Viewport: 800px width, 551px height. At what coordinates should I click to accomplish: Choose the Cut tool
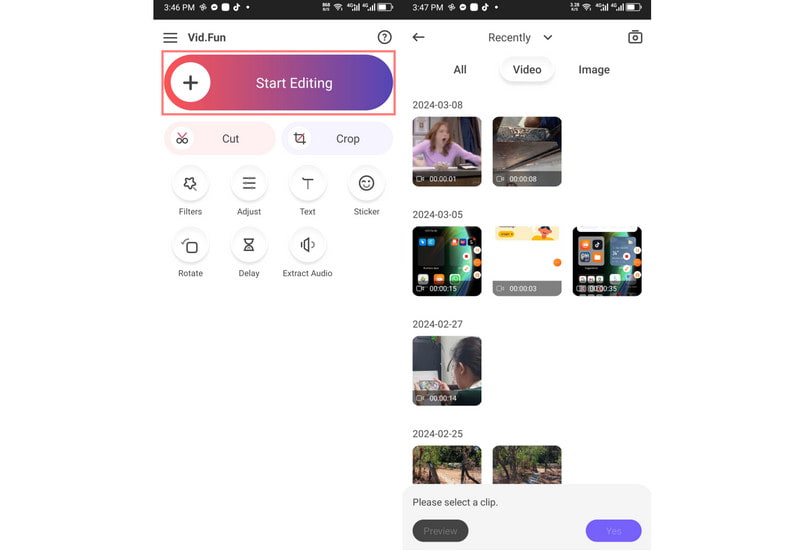pyautogui.click(x=219, y=139)
